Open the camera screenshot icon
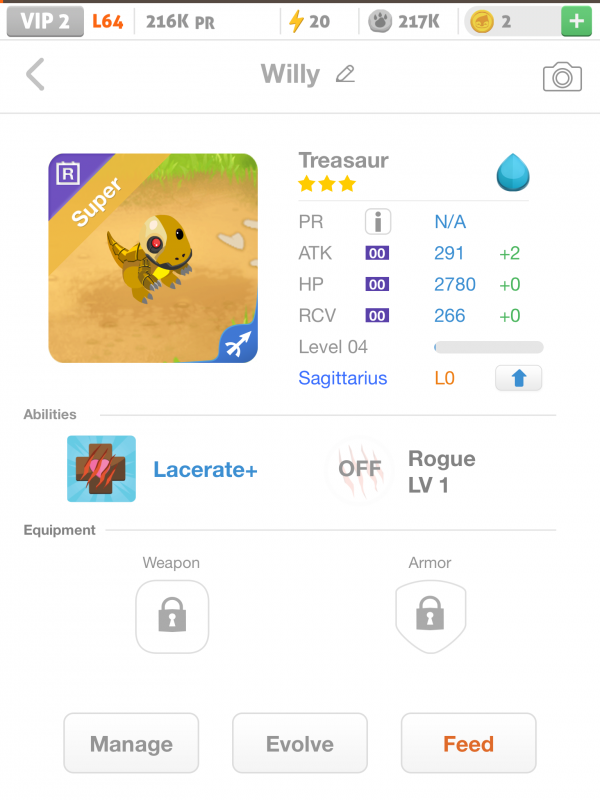Screen dimensions: 600x800 pos(562,77)
